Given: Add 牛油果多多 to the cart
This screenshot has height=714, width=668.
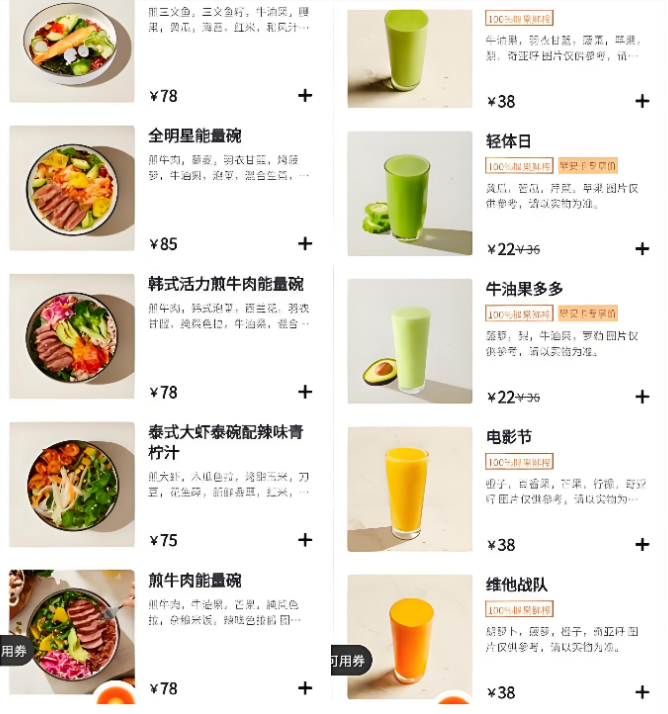Looking at the screenshot, I should coord(642,397).
